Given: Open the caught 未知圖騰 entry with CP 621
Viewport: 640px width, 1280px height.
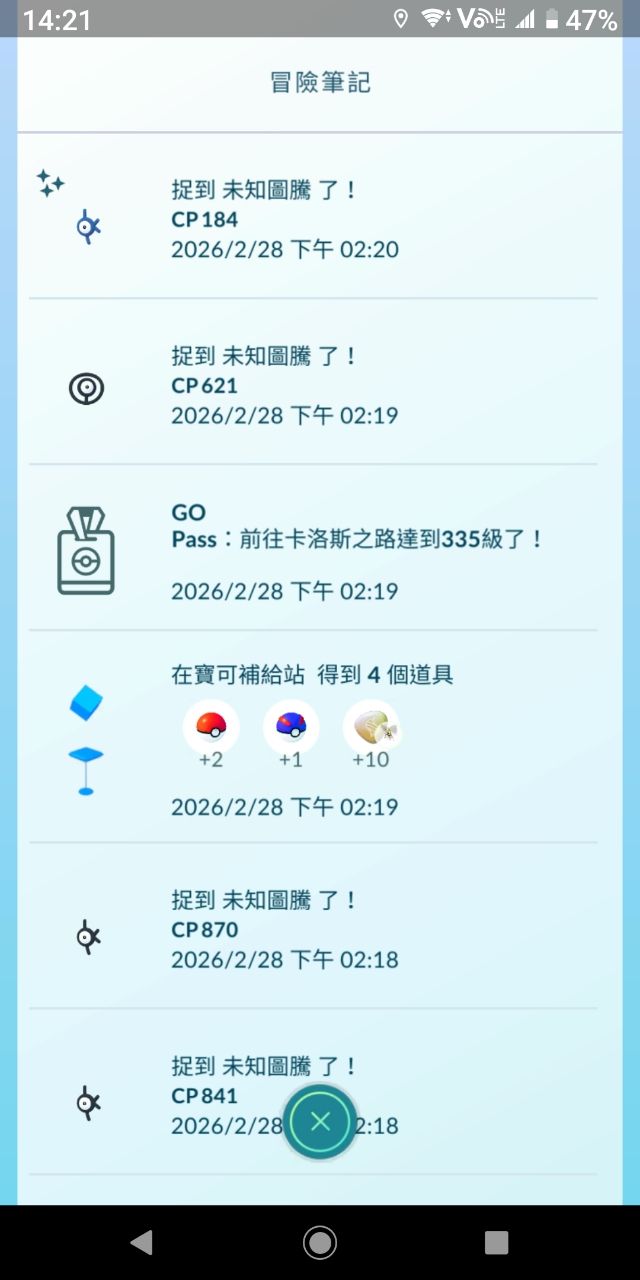Looking at the screenshot, I should [312, 385].
